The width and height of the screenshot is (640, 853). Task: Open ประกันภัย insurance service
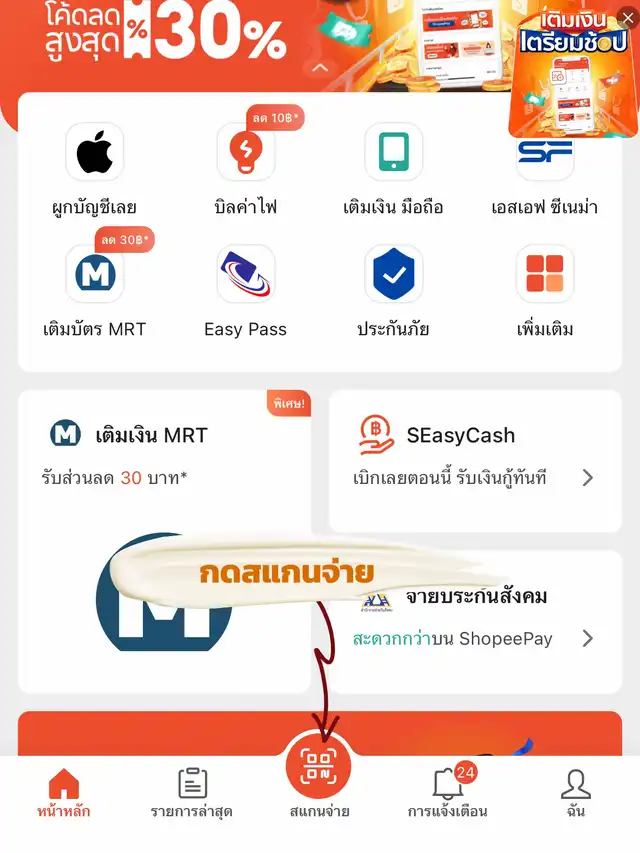click(393, 292)
